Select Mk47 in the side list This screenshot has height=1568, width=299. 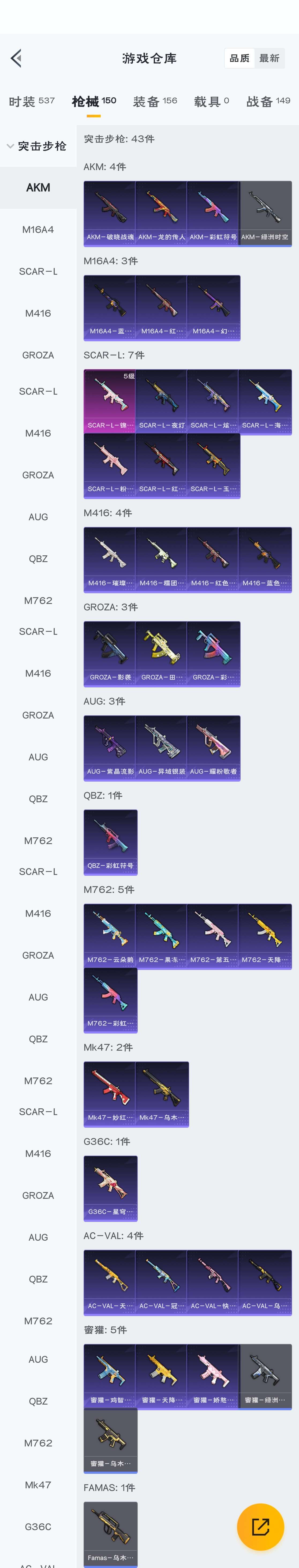point(38,1485)
